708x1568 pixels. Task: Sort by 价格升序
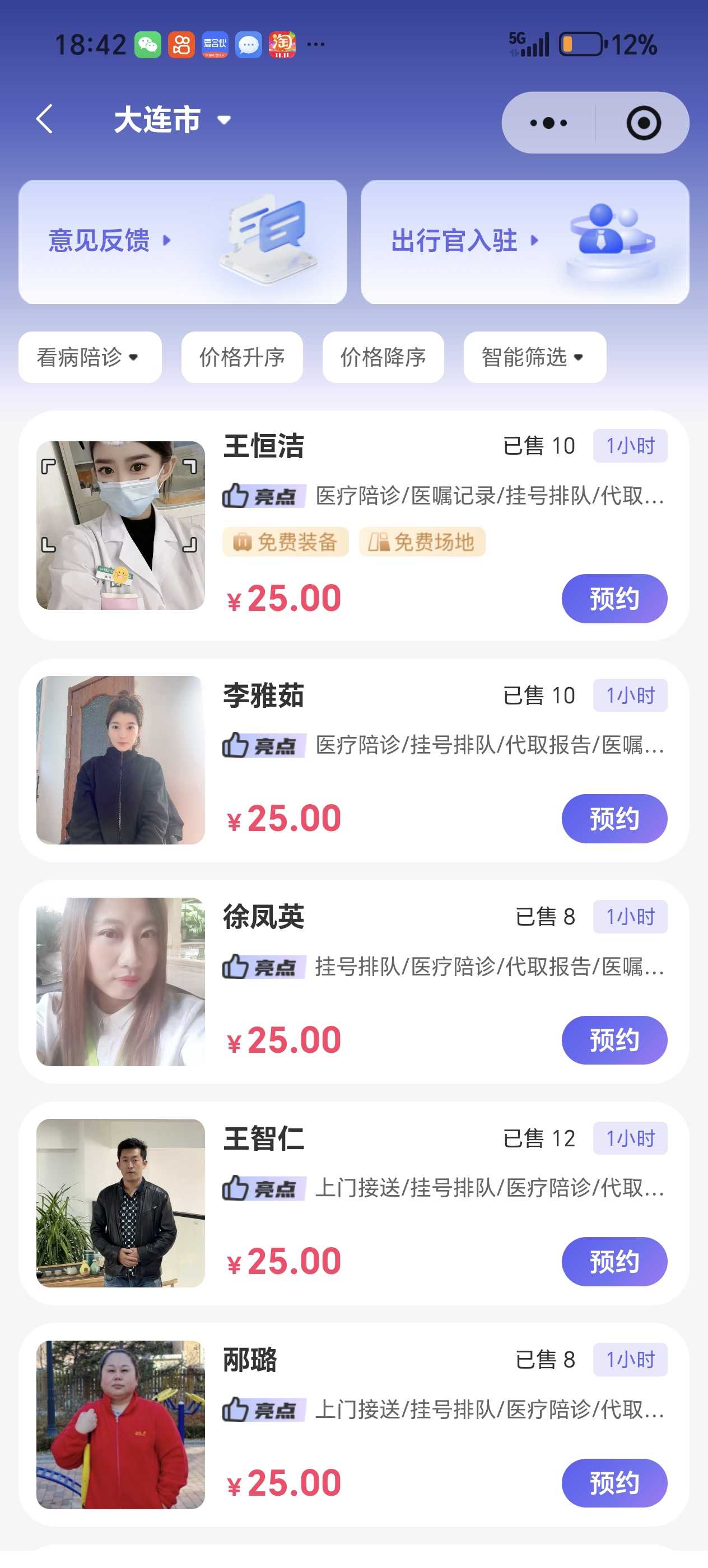[241, 357]
